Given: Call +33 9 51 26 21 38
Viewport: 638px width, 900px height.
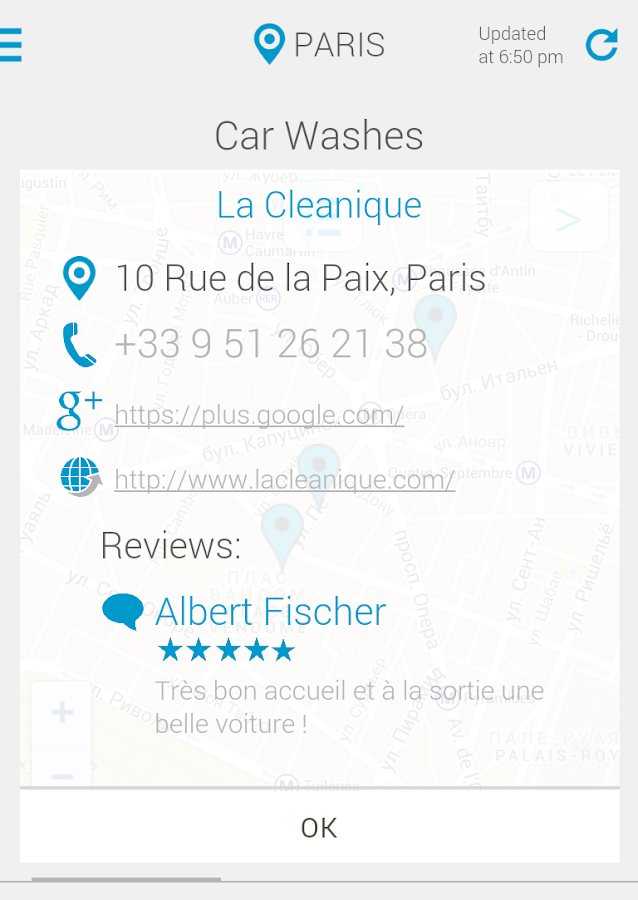Looking at the screenshot, I should (271, 344).
